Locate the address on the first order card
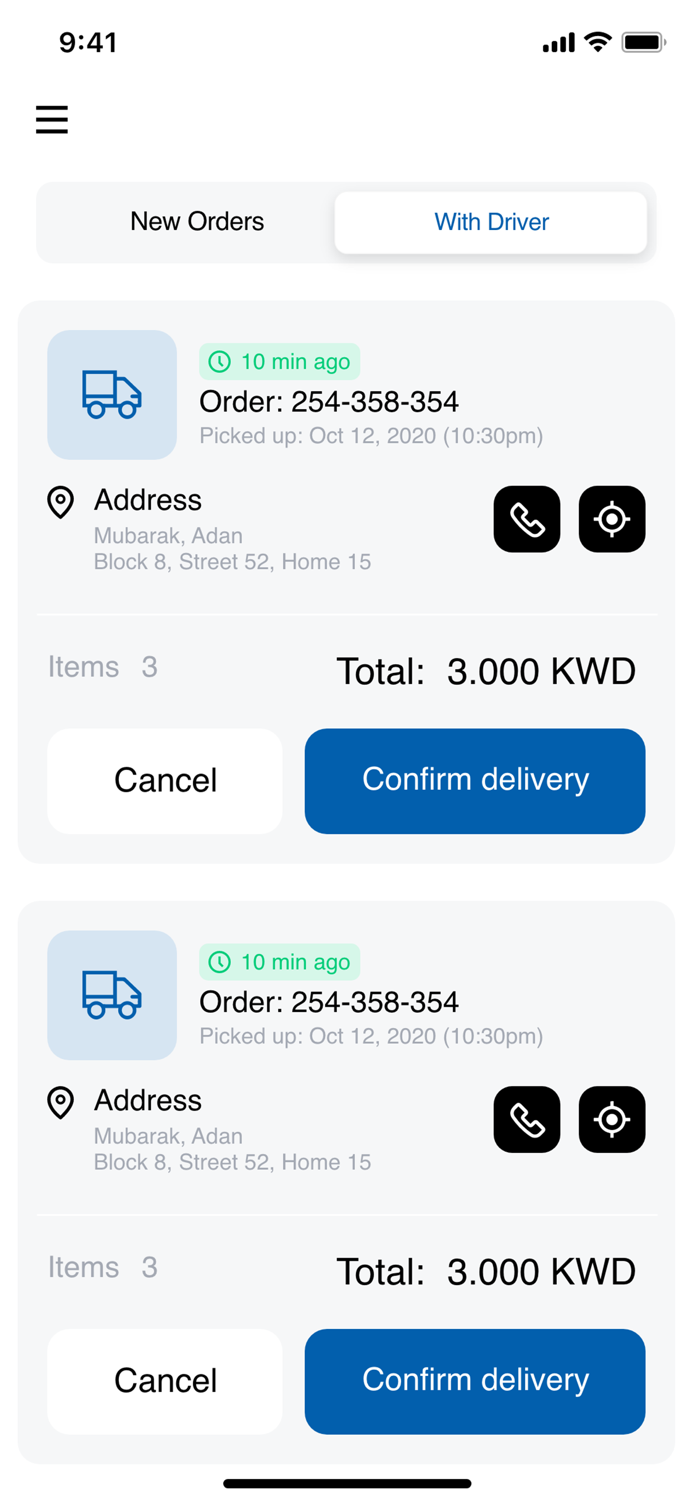The height and width of the screenshot is (1500, 693). (612, 519)
